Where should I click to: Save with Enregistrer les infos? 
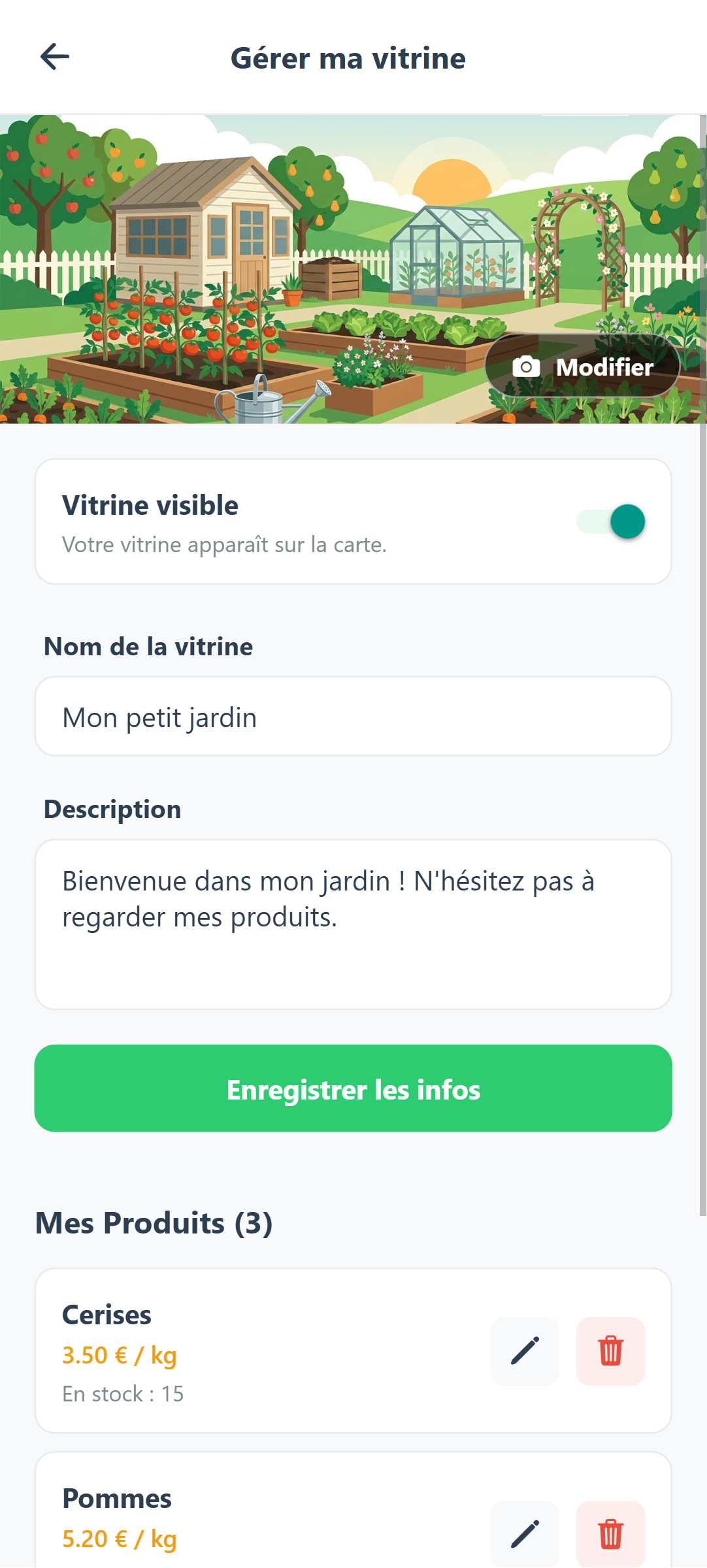[x=353, y=1088]
